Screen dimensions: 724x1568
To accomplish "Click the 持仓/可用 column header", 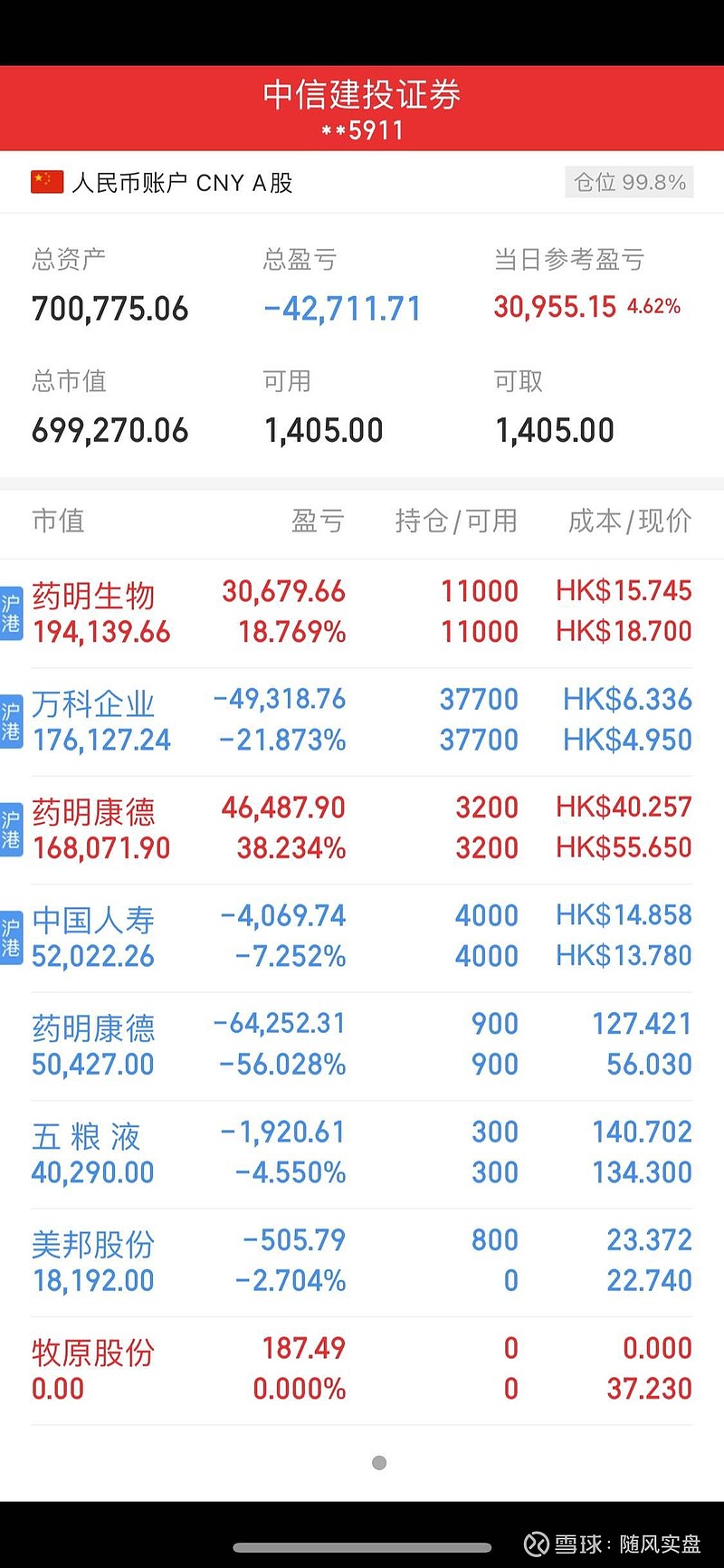I will (x=457, y=522).
